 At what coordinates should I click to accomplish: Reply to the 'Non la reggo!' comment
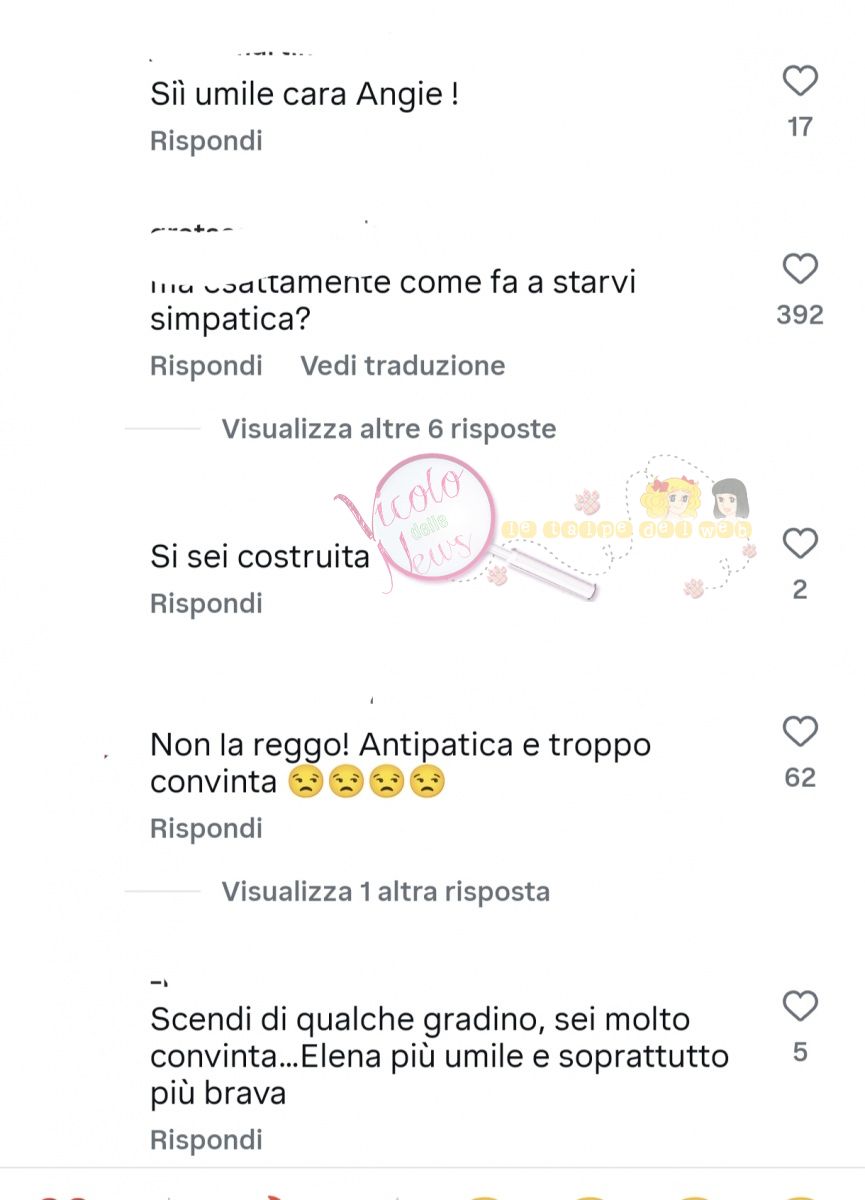[x=206, y=829]
